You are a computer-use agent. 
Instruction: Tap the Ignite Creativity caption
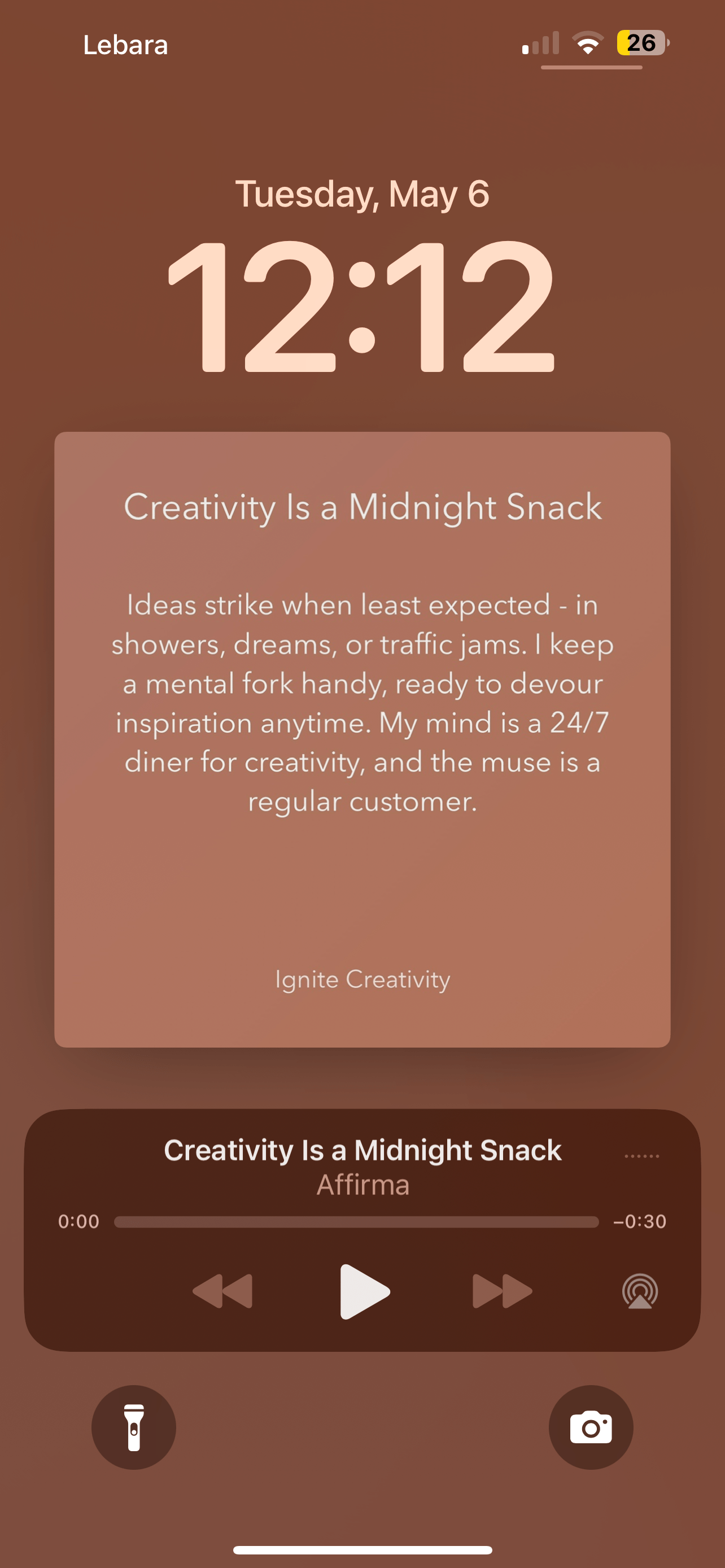(362, 979)
